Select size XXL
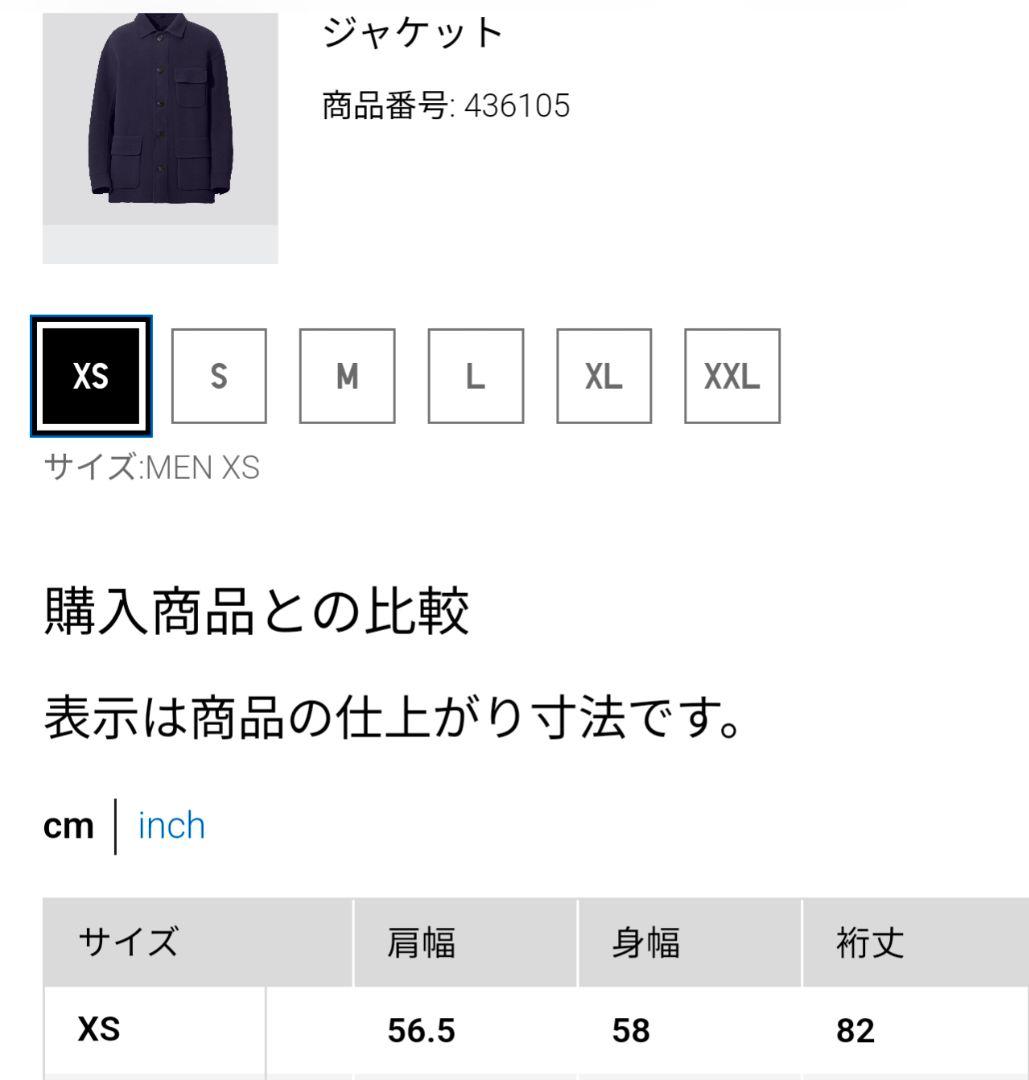This screenshot has width=1029, height=1080. coord(733,375)
